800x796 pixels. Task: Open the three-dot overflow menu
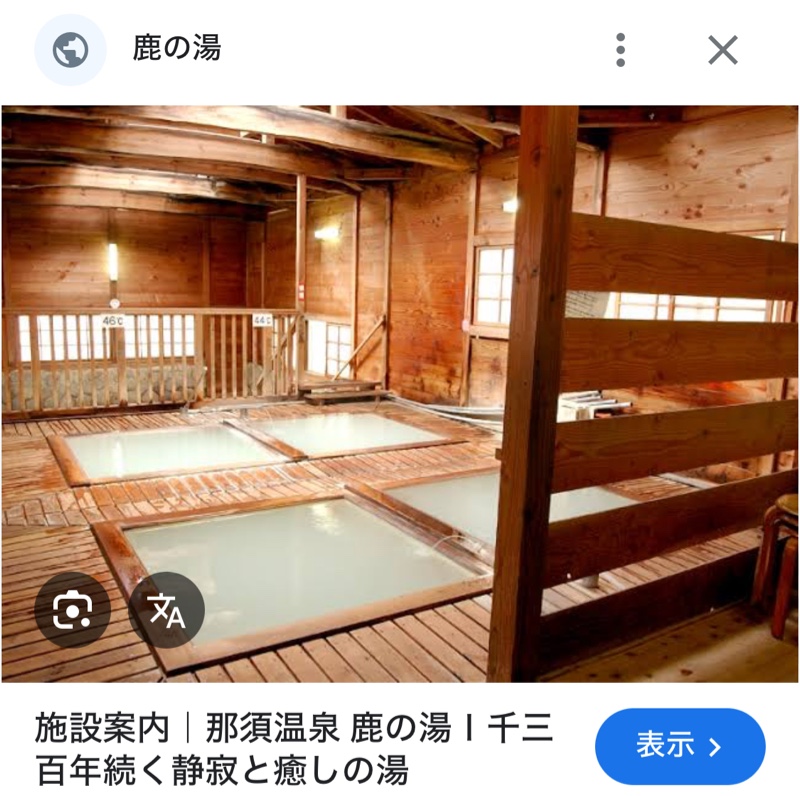(x=621, y=50)
